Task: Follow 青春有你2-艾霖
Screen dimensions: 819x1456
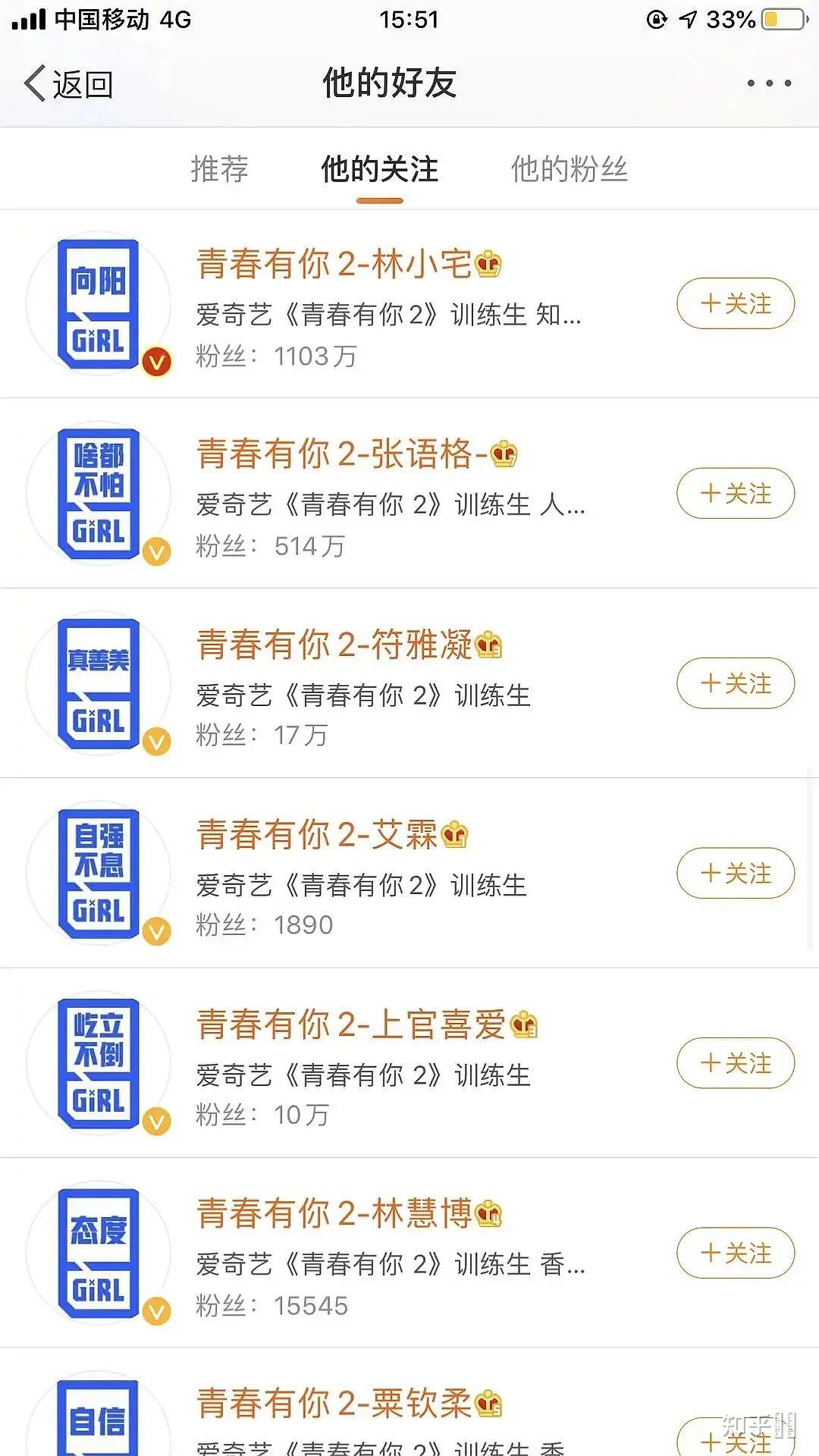Action: click(736, 873)
